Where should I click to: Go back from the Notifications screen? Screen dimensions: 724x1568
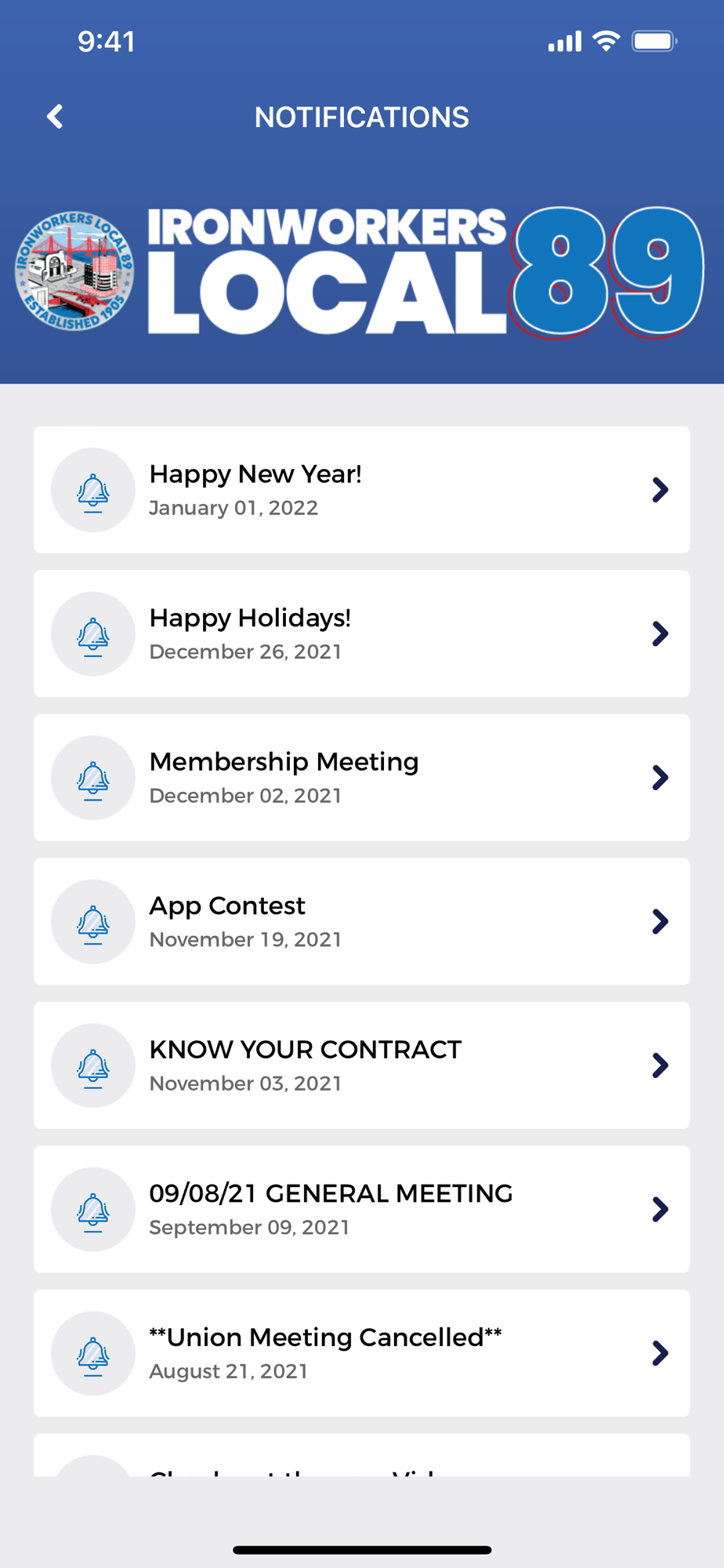point(55,117)
